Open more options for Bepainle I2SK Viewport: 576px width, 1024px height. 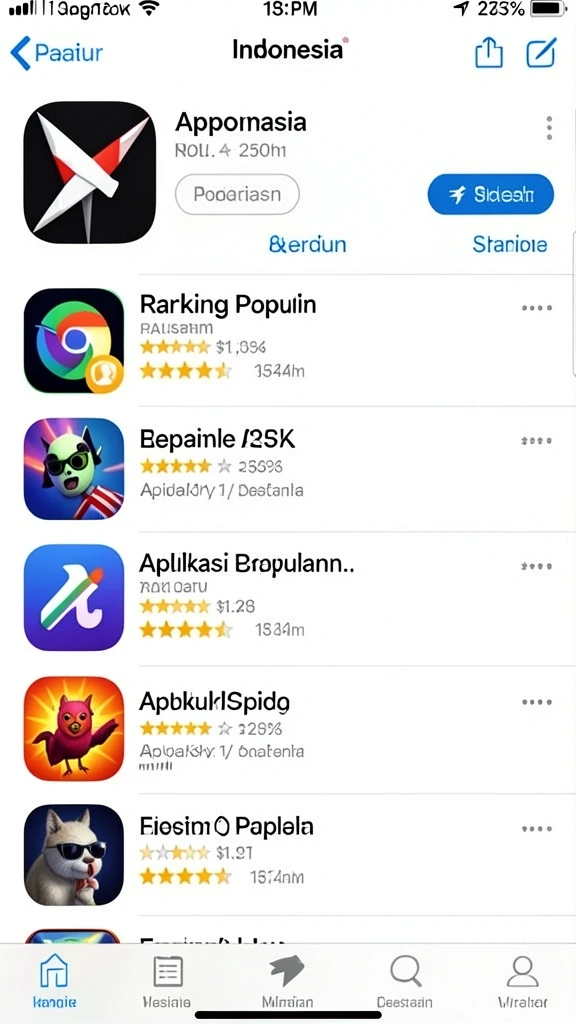click(x=537, y=441)
